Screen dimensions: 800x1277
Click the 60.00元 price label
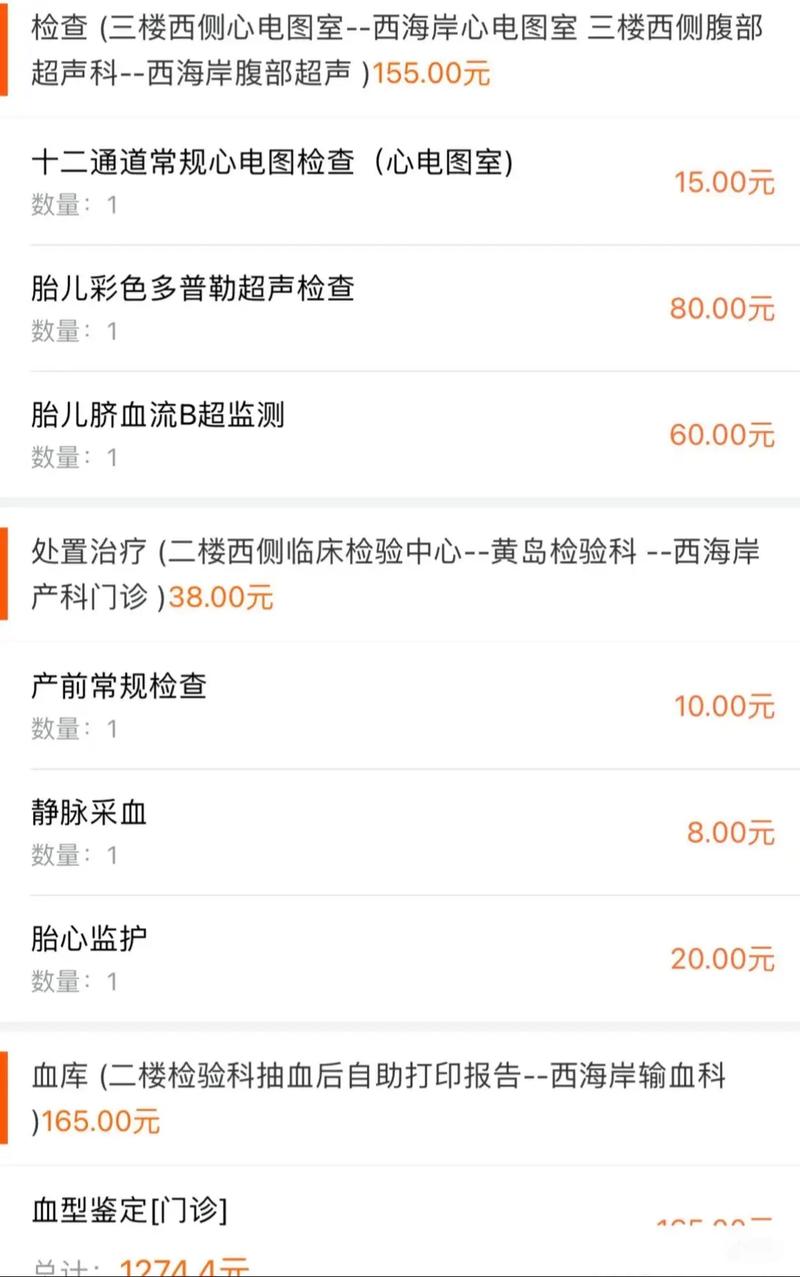coord(722,435)
